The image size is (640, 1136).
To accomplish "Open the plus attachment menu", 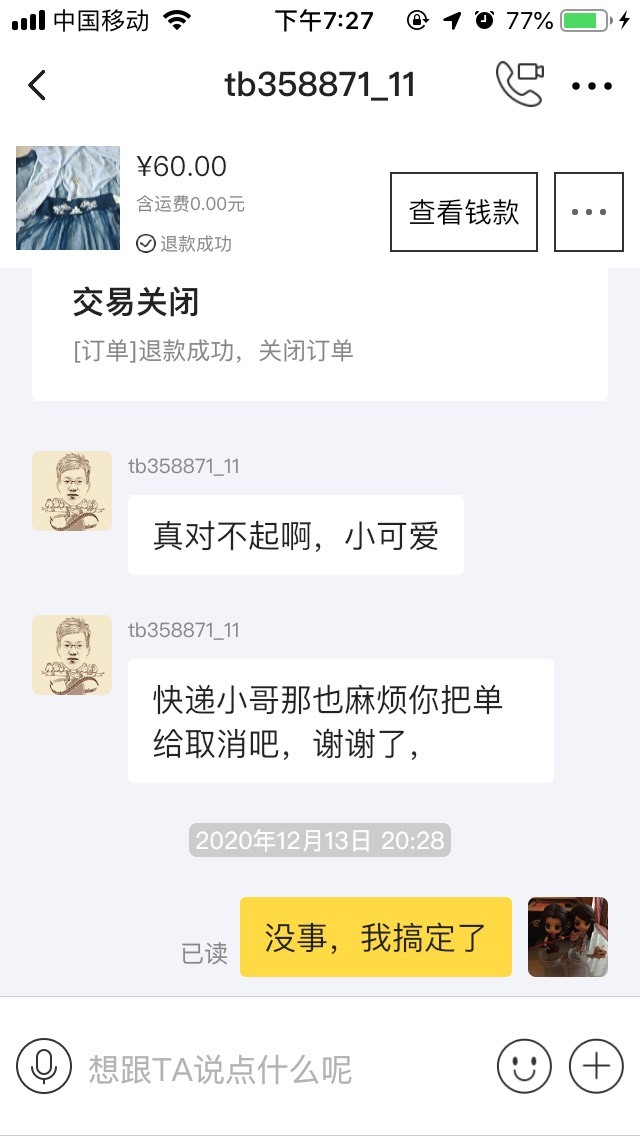I will 596,1066.
